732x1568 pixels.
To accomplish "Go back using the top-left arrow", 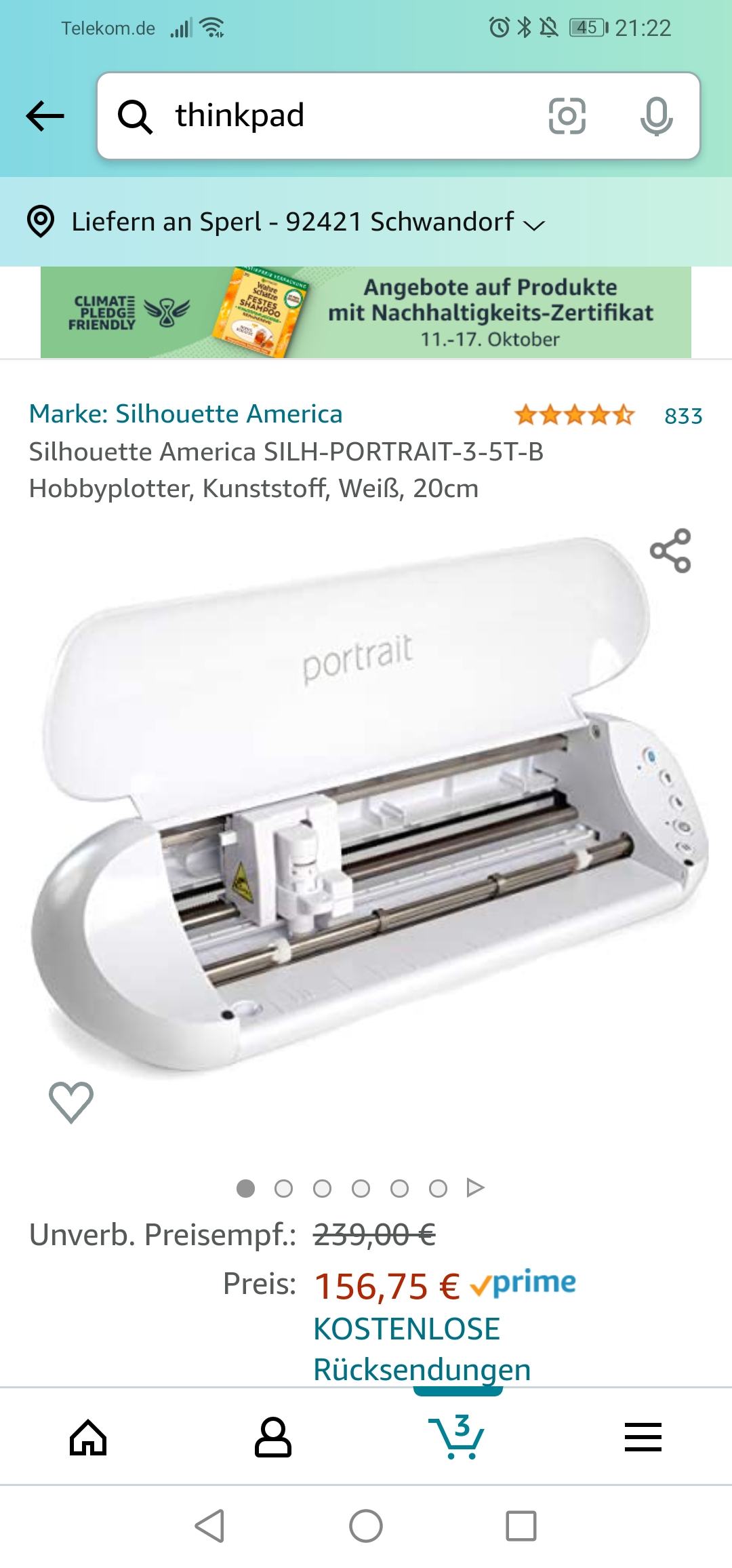I will [x=45, y=116].
